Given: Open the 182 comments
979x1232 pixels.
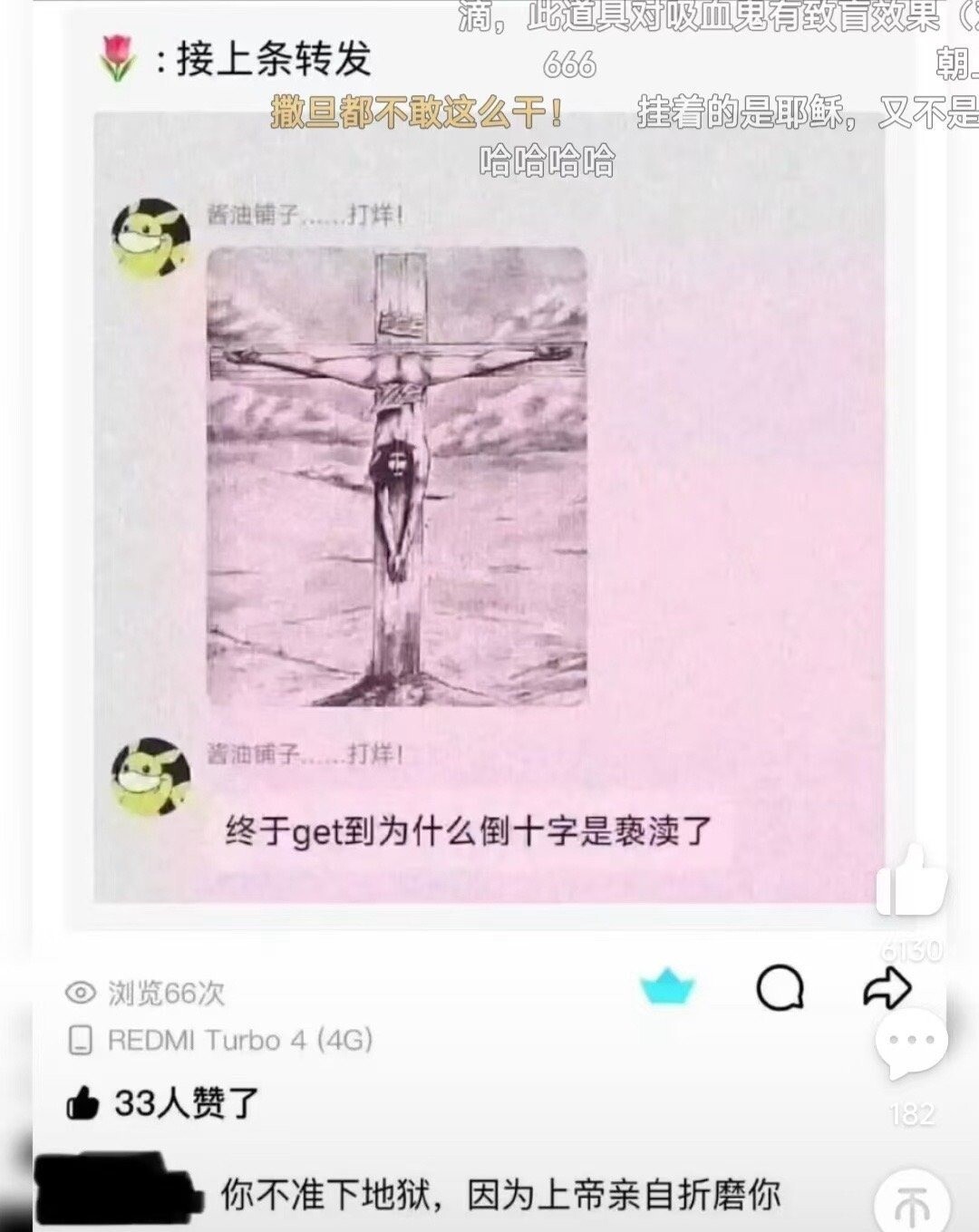Looking at the screenshot, I should 910,1043.
